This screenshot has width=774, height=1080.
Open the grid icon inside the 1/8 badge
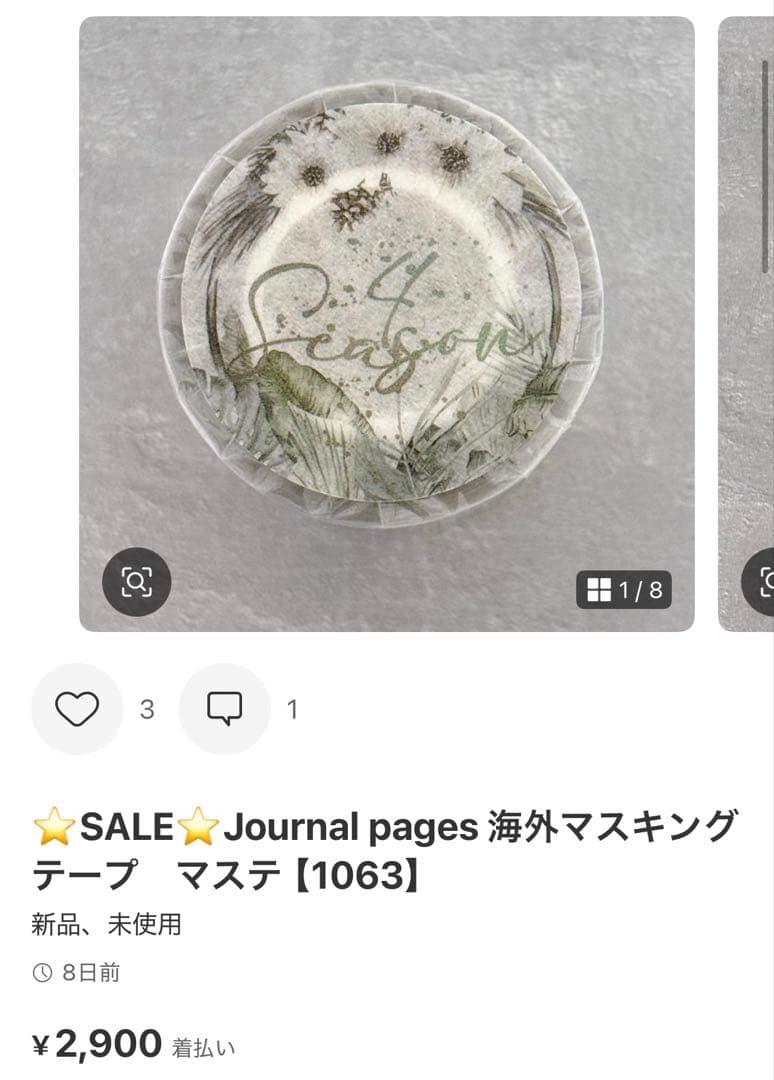(601, 588)
